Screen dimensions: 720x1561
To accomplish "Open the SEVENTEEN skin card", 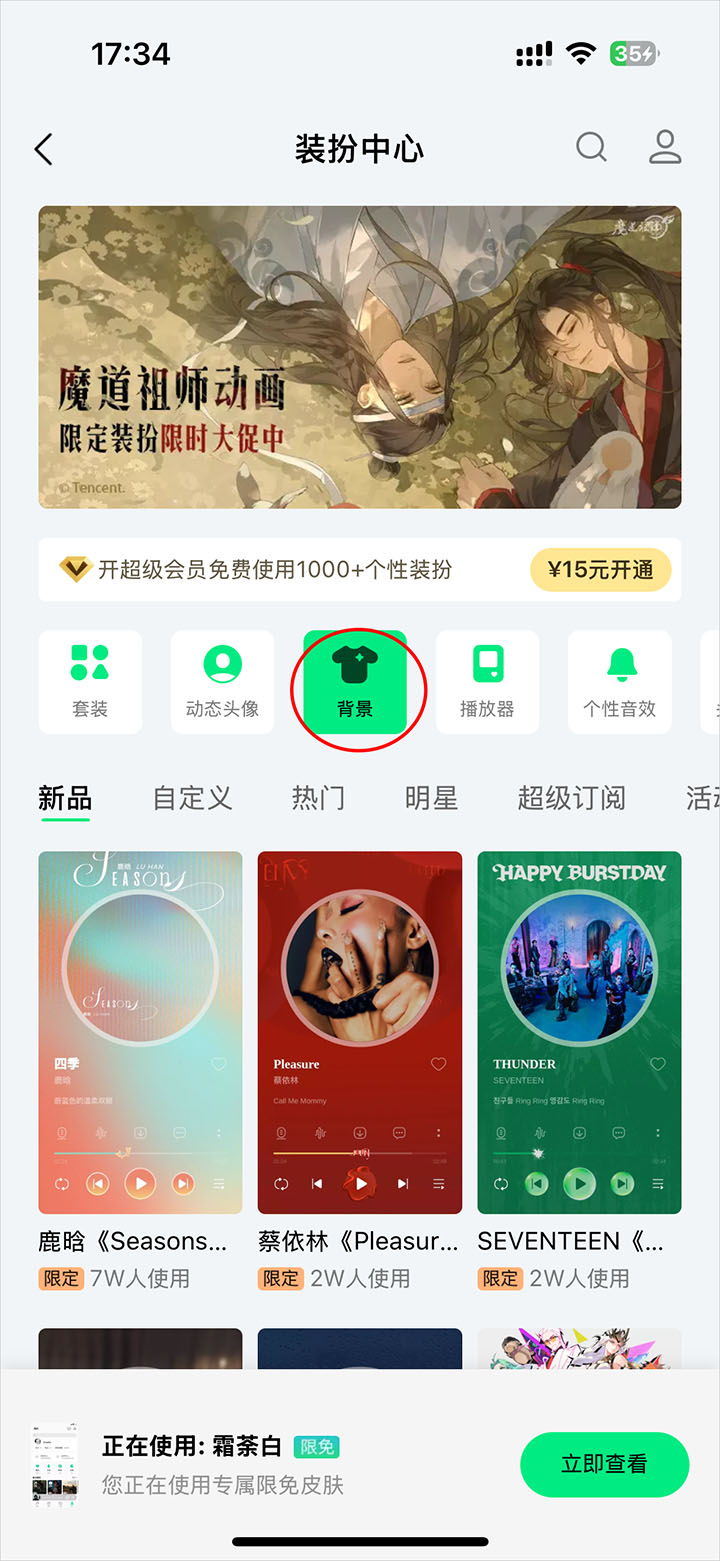I will [x=579, y=1032].
